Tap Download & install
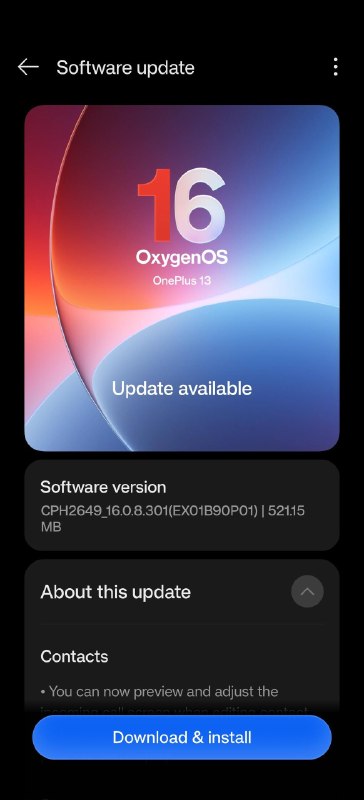Image resolution: width=364 pixels, height=800 pixels. [x=182, y=737]
